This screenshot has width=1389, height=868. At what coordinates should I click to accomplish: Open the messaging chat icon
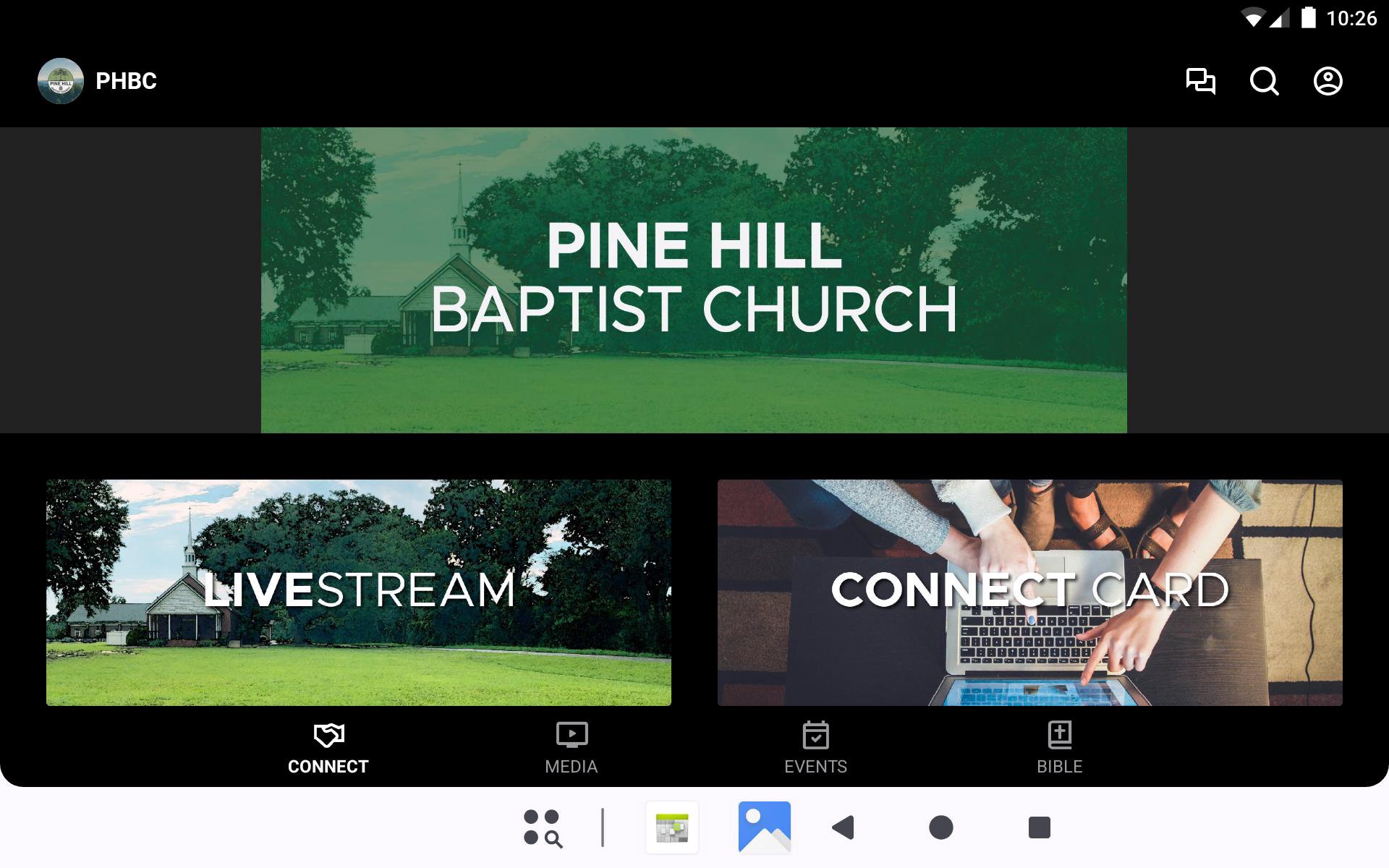1200,81
